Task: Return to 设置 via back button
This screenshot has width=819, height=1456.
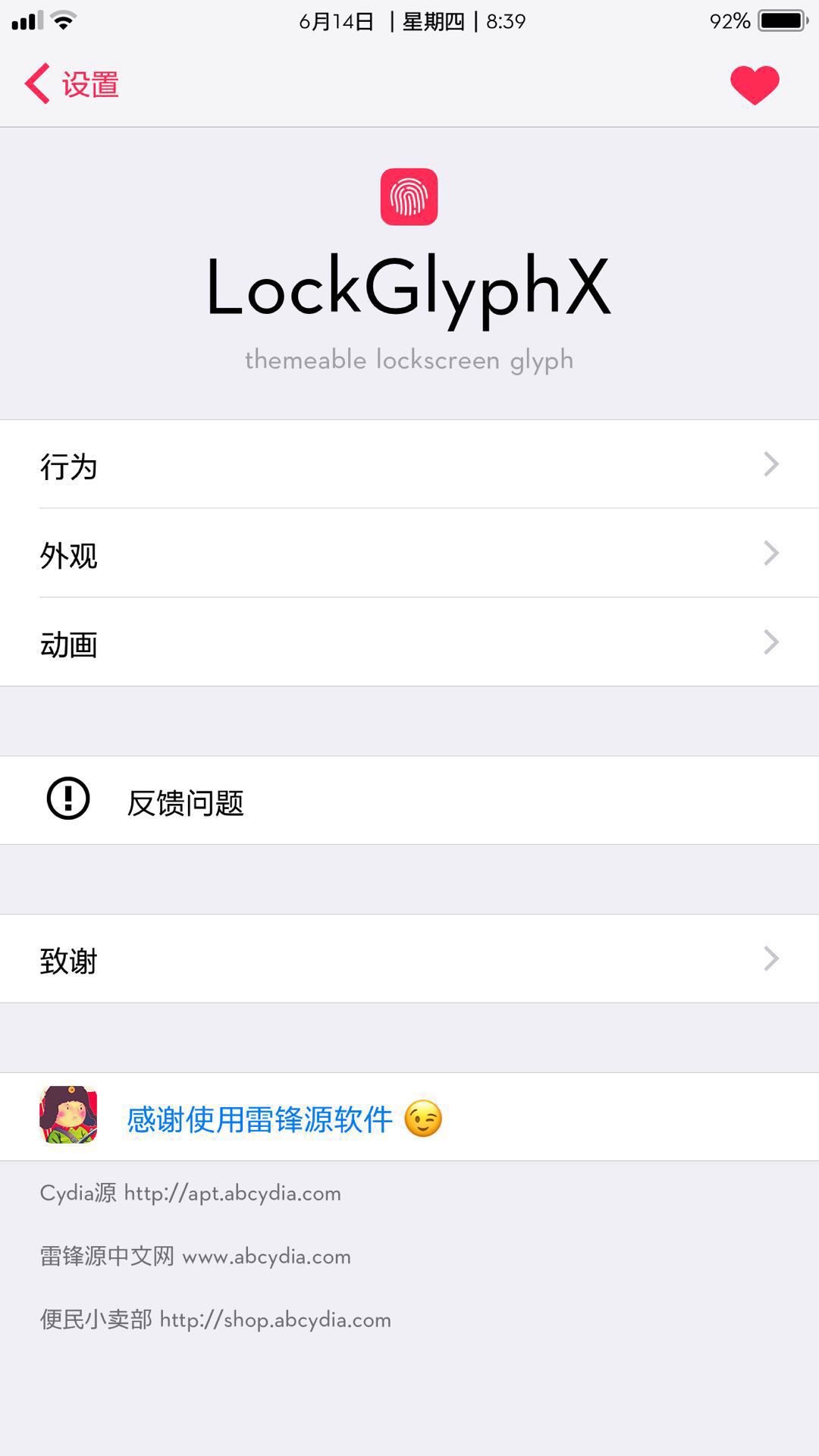Action: pyautogui.click(x=76, y=83)
